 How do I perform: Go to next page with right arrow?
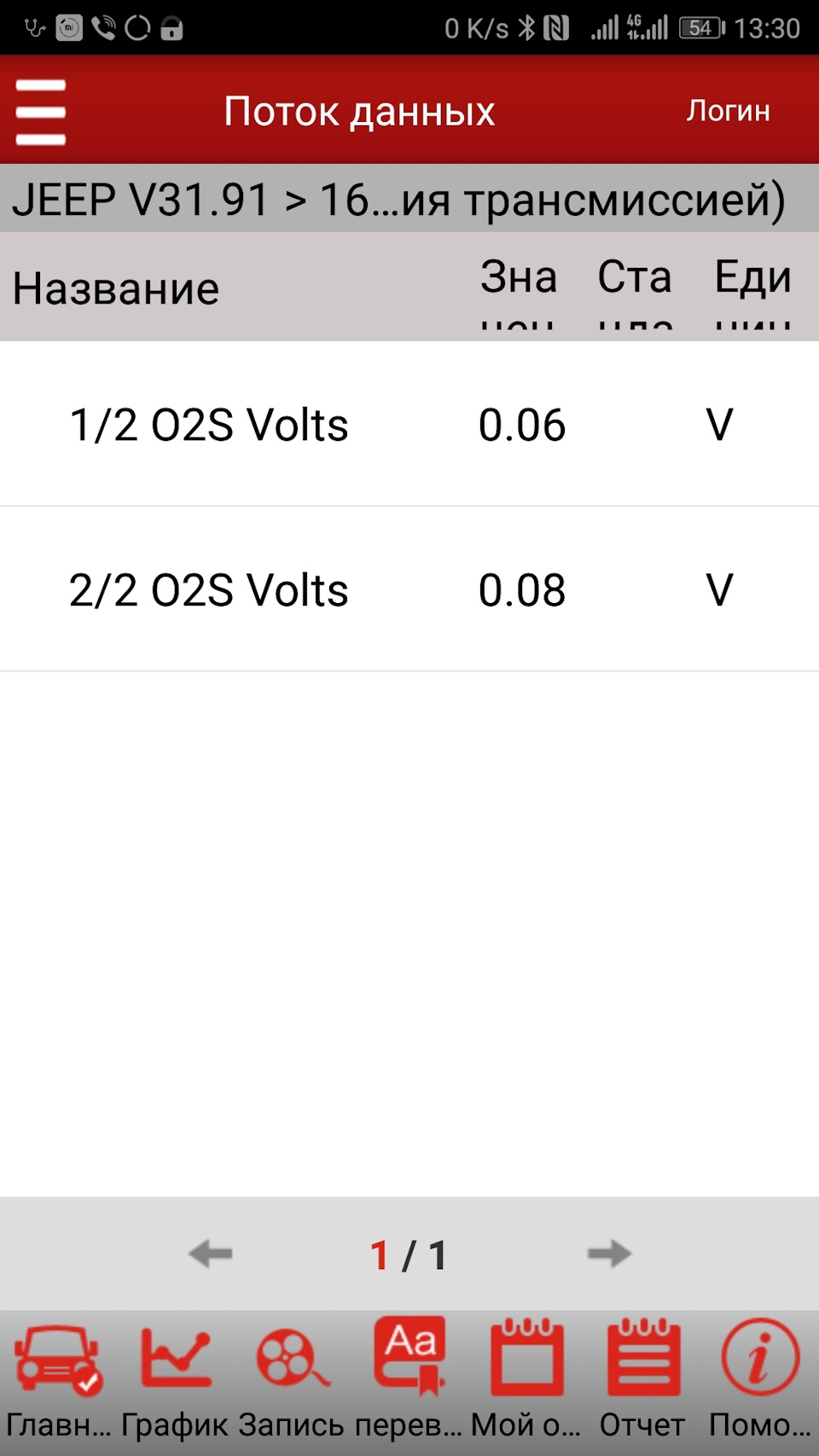tap(609, 1254)
